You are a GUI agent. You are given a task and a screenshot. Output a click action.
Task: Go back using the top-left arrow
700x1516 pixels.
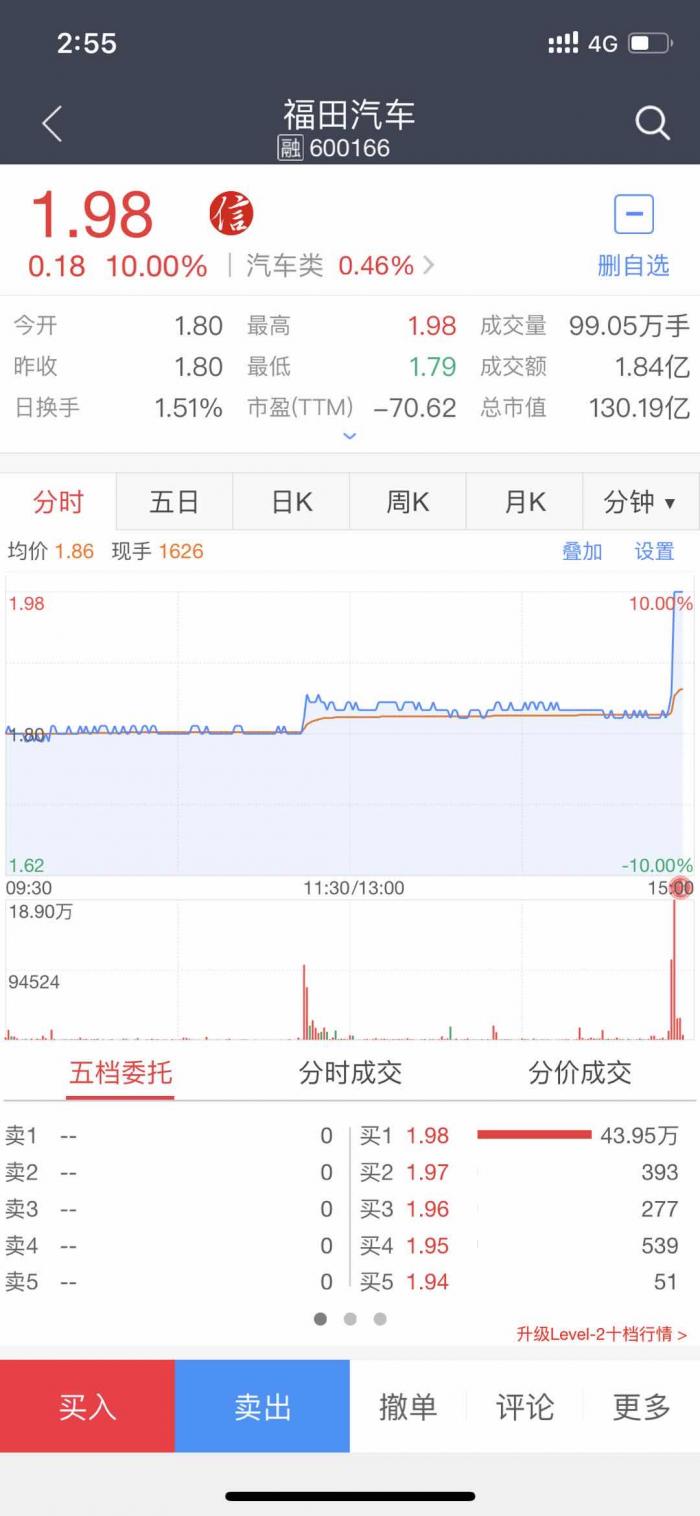coord(52,125)
